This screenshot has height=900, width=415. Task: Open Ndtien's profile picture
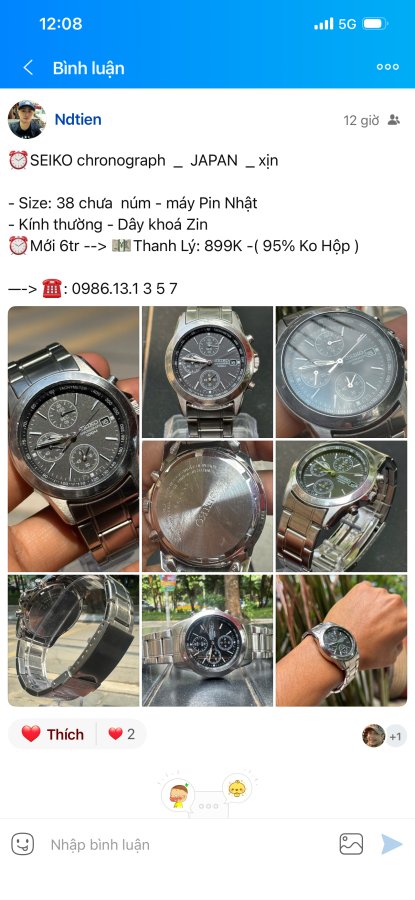[26, 119]
